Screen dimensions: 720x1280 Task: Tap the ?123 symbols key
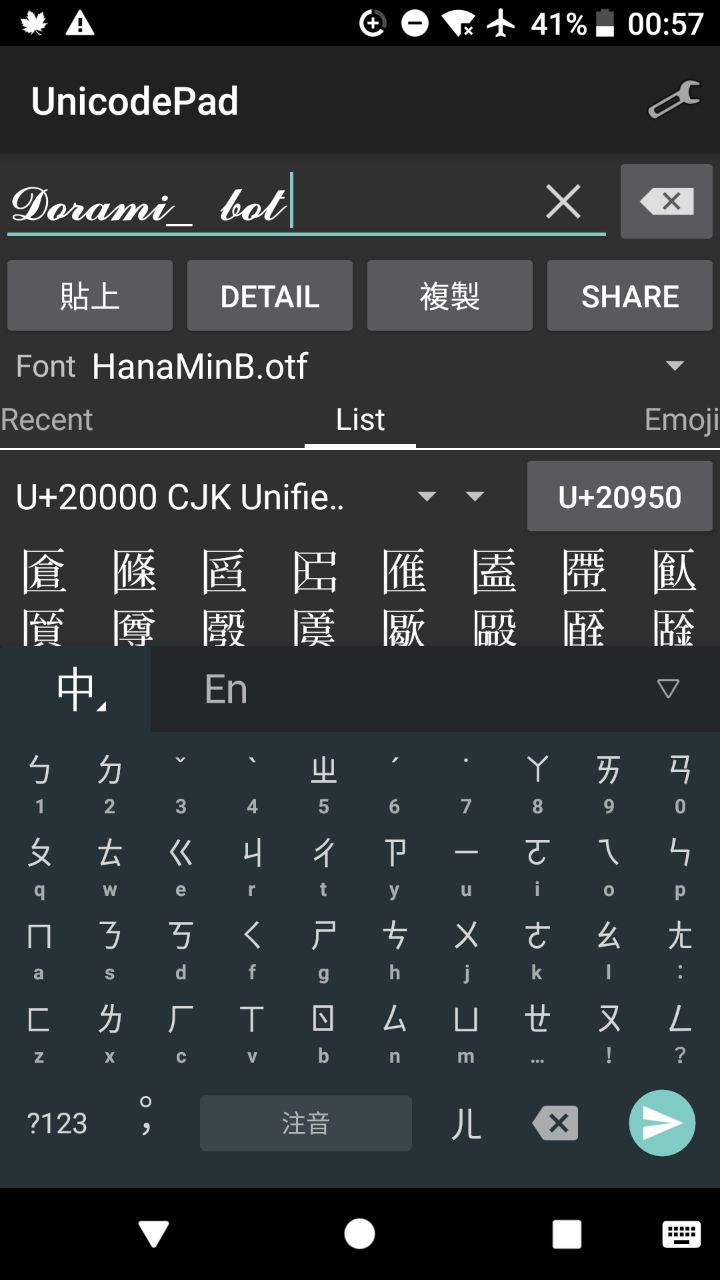pyautogui.click(x=57, y=1123)
